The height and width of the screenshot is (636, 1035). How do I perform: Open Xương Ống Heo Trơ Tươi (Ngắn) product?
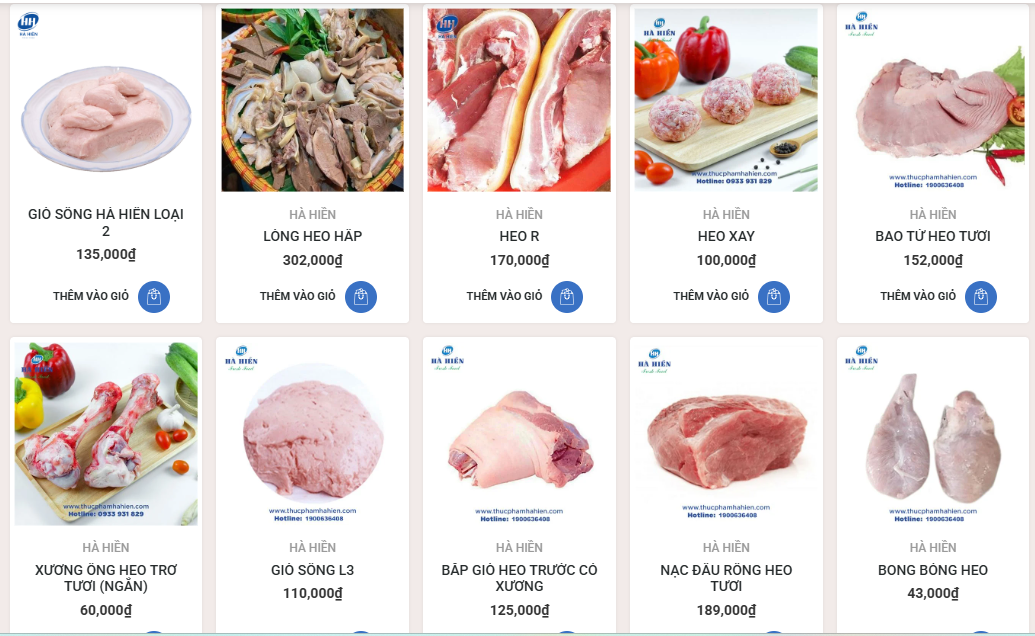click(x=106, y=578)
